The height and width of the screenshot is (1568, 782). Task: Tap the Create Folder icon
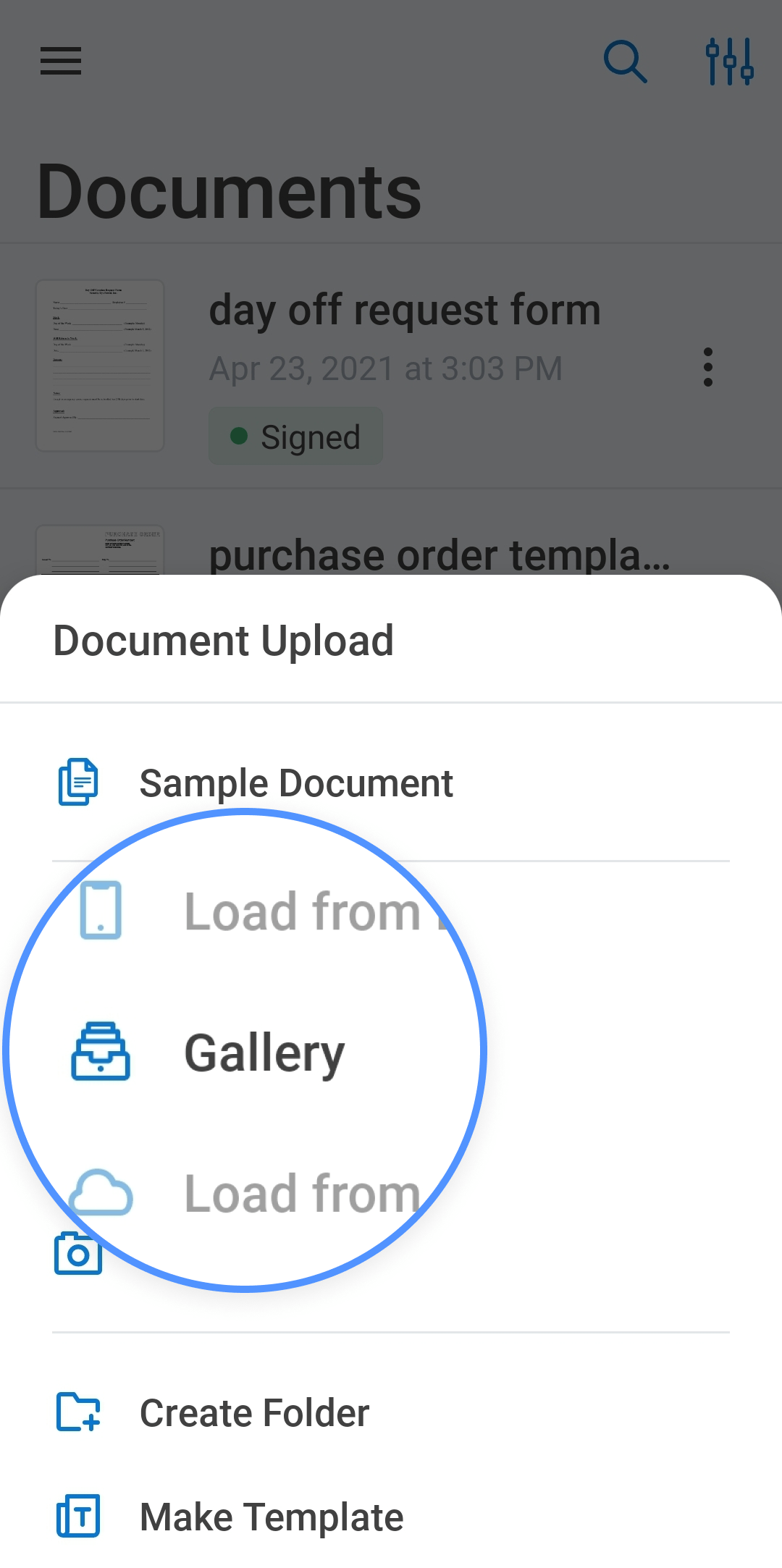[x=78, y=1412]
